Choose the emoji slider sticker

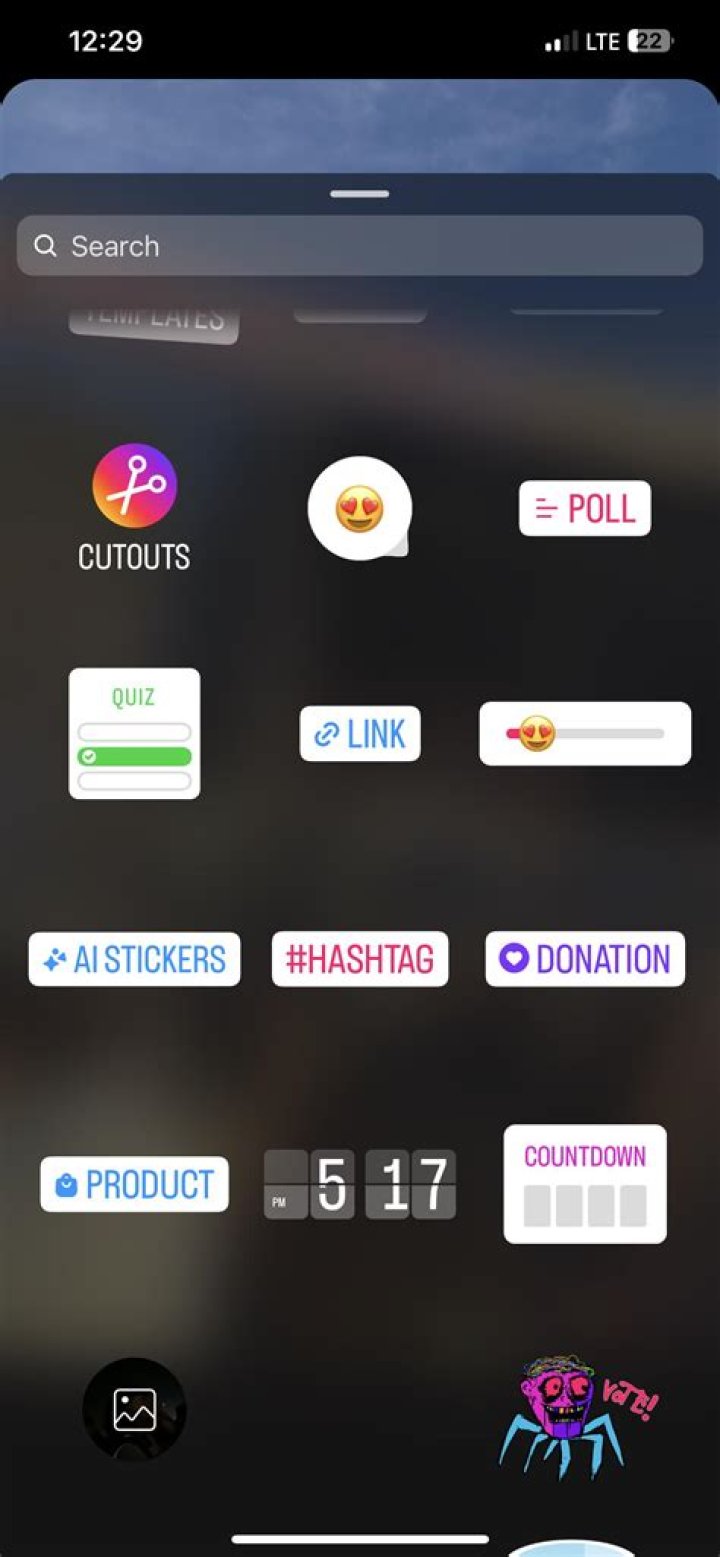coord(585,734)
